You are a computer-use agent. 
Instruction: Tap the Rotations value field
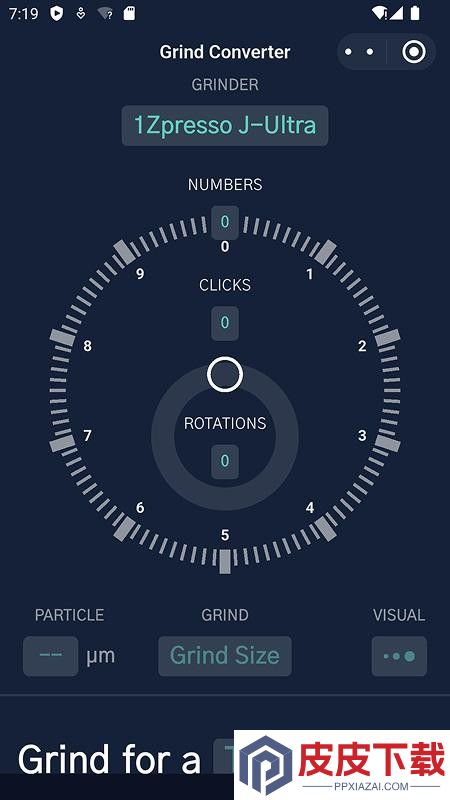pos(224,461)
